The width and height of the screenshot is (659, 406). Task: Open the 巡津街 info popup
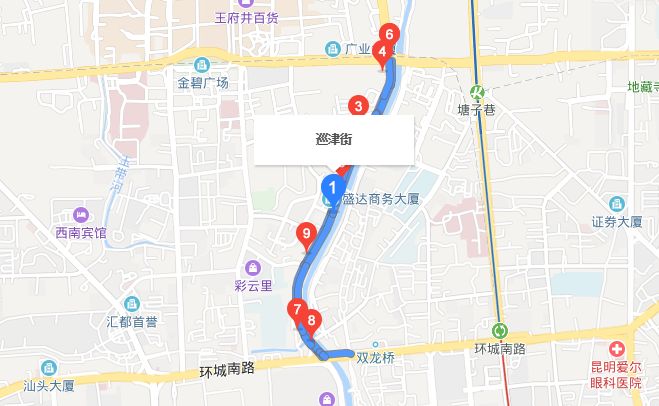(x=333, y=140)
